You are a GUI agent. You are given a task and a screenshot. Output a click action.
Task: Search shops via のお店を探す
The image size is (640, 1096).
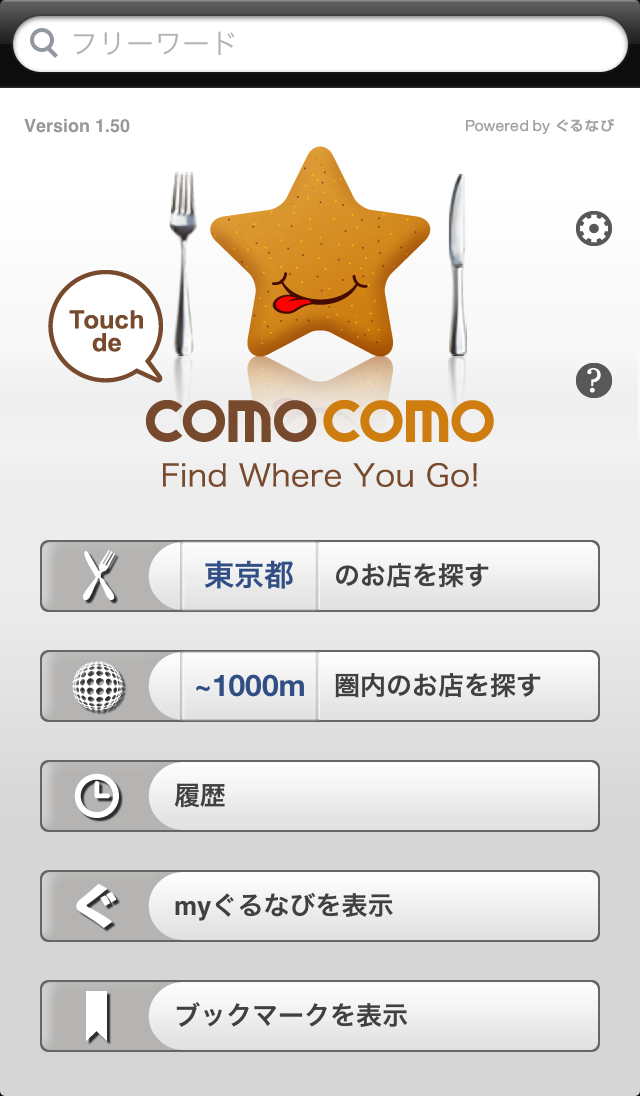pos(456,576)
